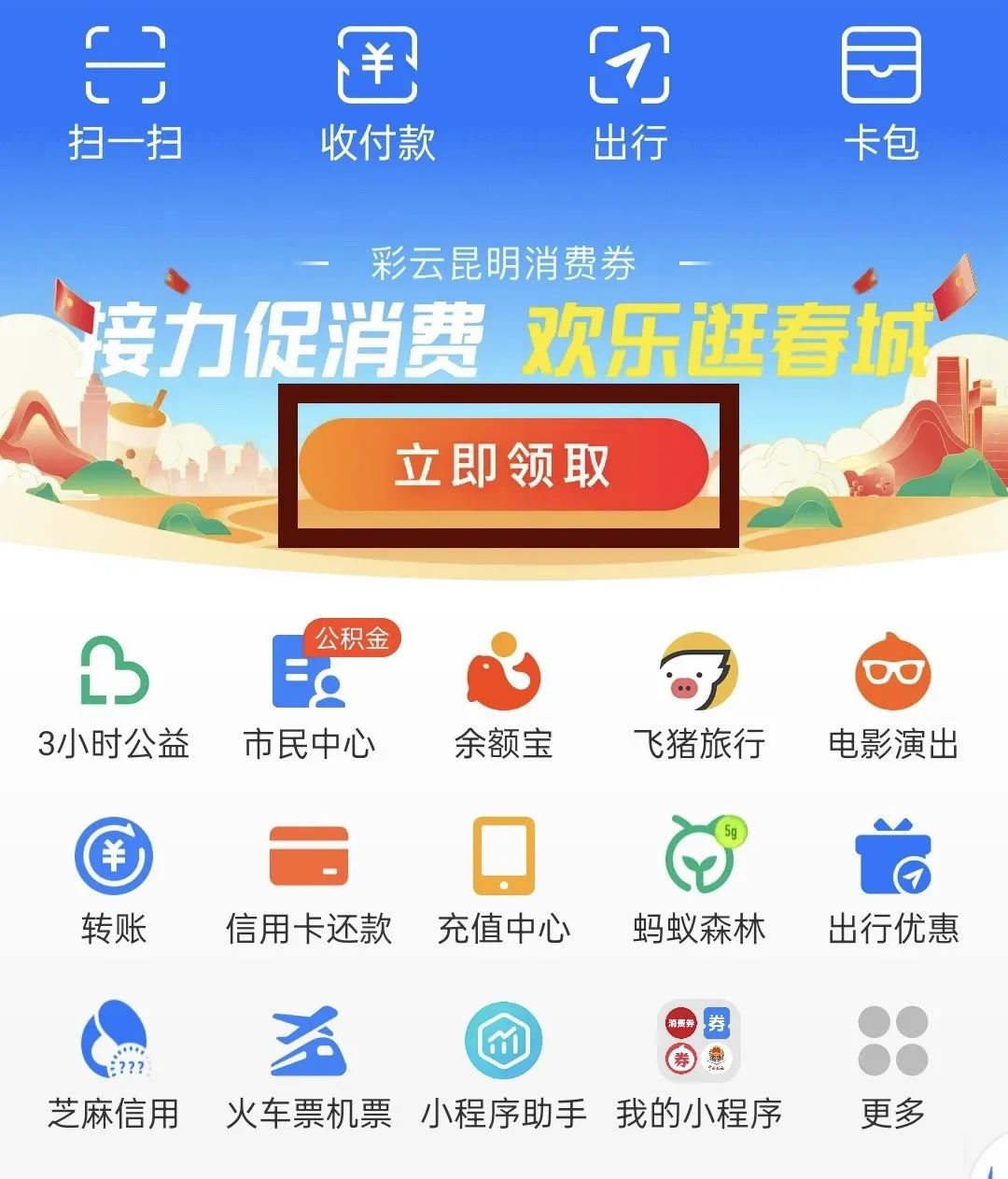Tap 立即领取 coupon button

(x=504, y=465)
